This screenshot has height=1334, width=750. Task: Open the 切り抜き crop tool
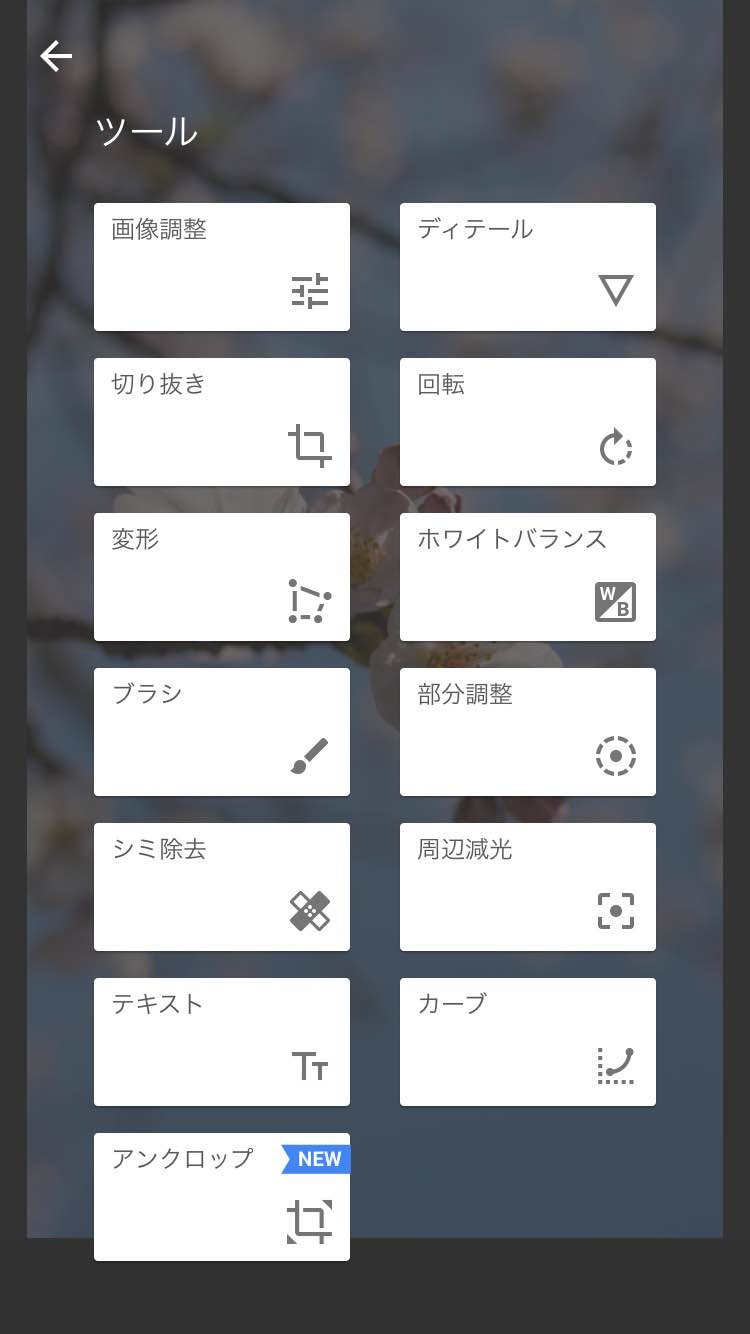pos(221,422)
